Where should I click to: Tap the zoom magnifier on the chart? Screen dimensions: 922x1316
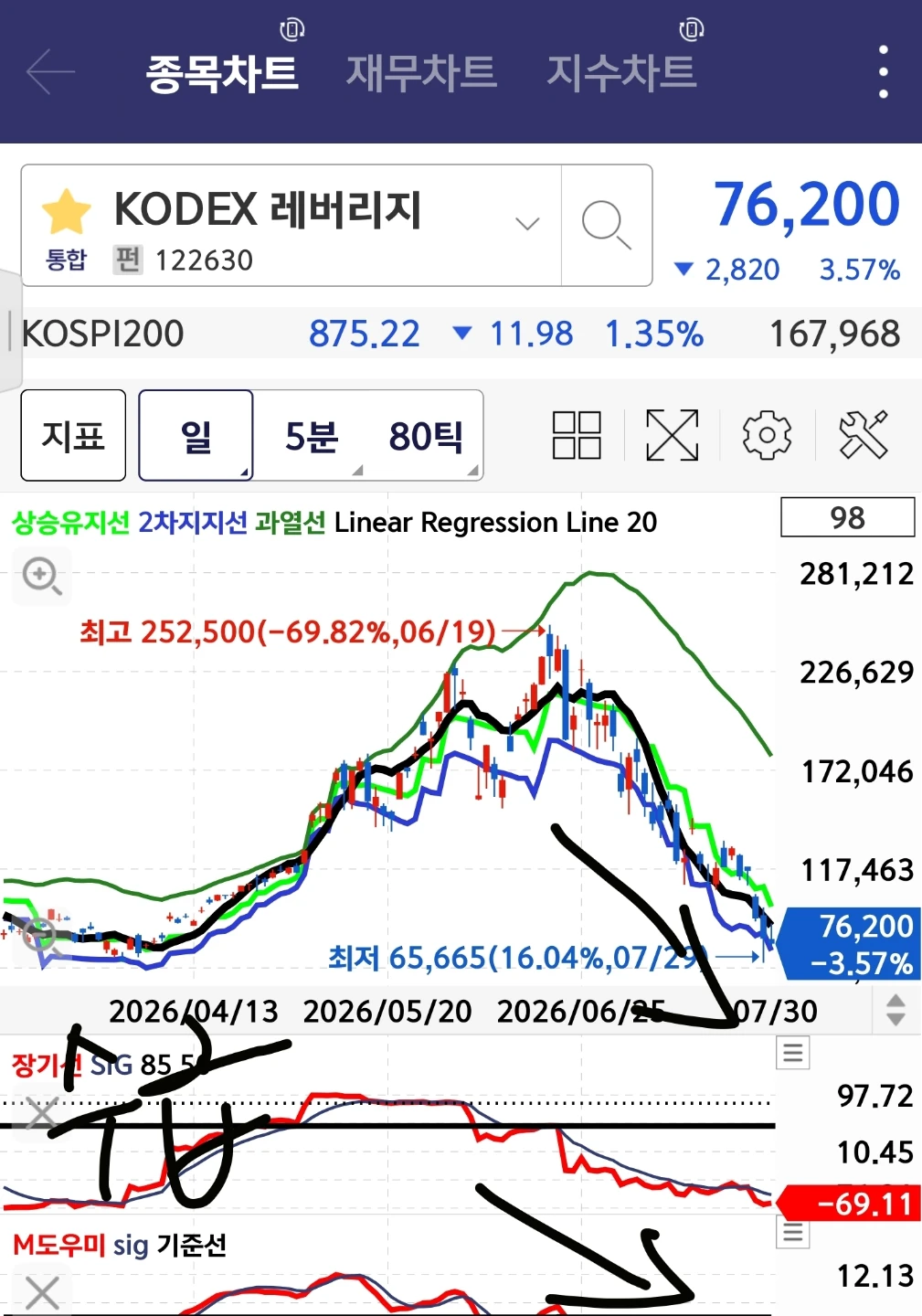[x=41, y=577]
